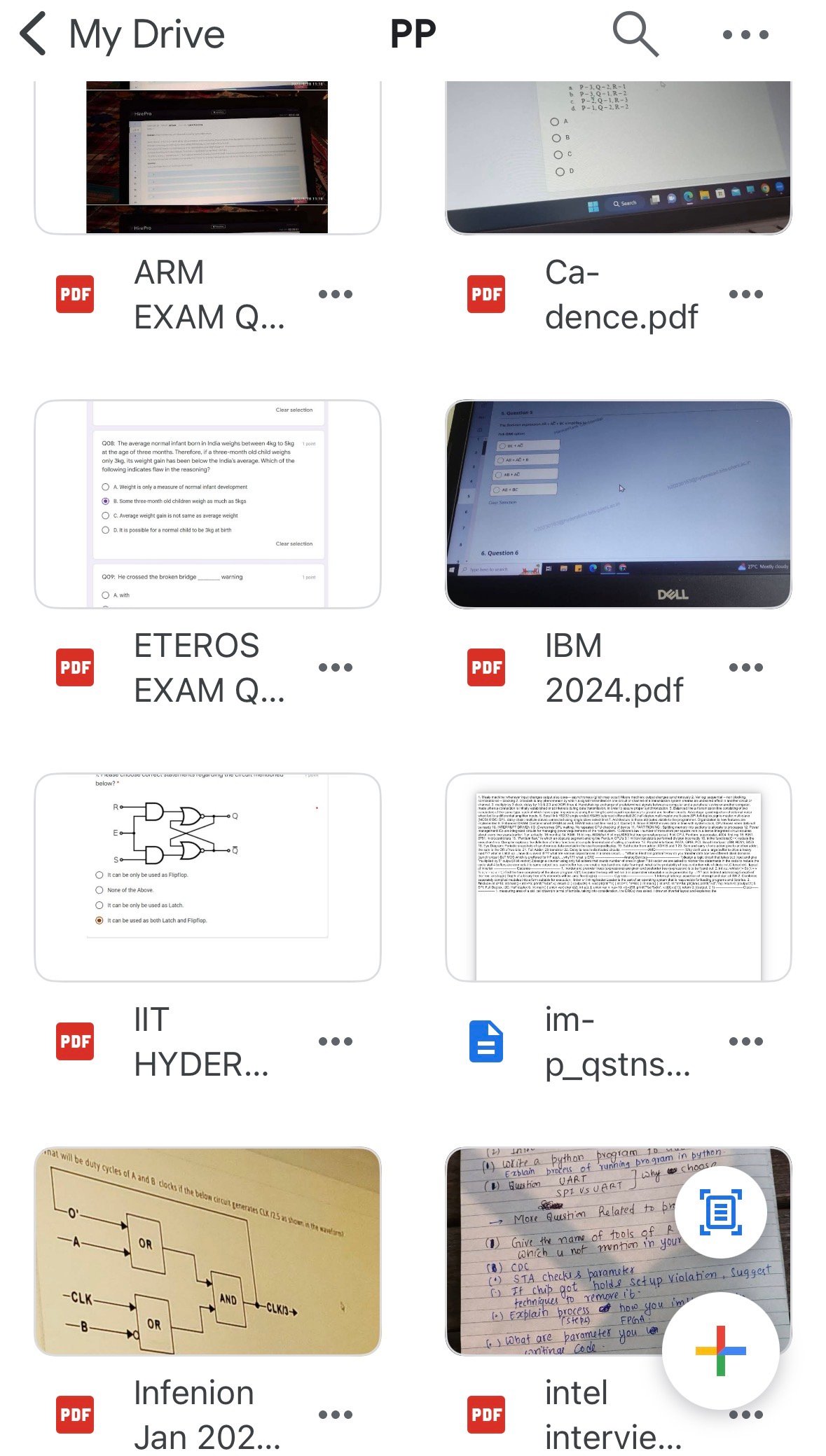Show more options for IBM 2024.pdf
The width and height of the screenshot is (826, 1456).
[x=745, y=667]
